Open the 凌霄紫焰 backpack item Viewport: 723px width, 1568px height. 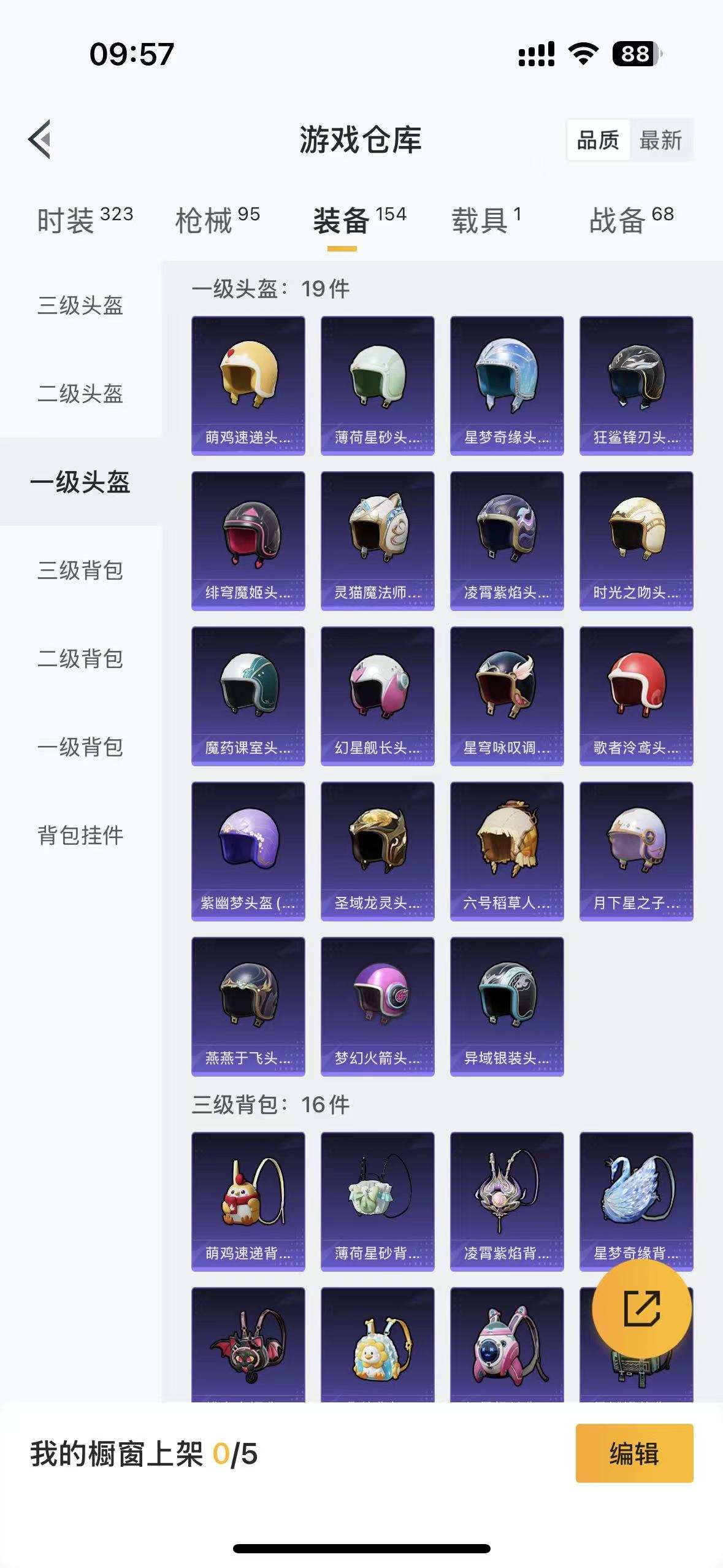507,1201
